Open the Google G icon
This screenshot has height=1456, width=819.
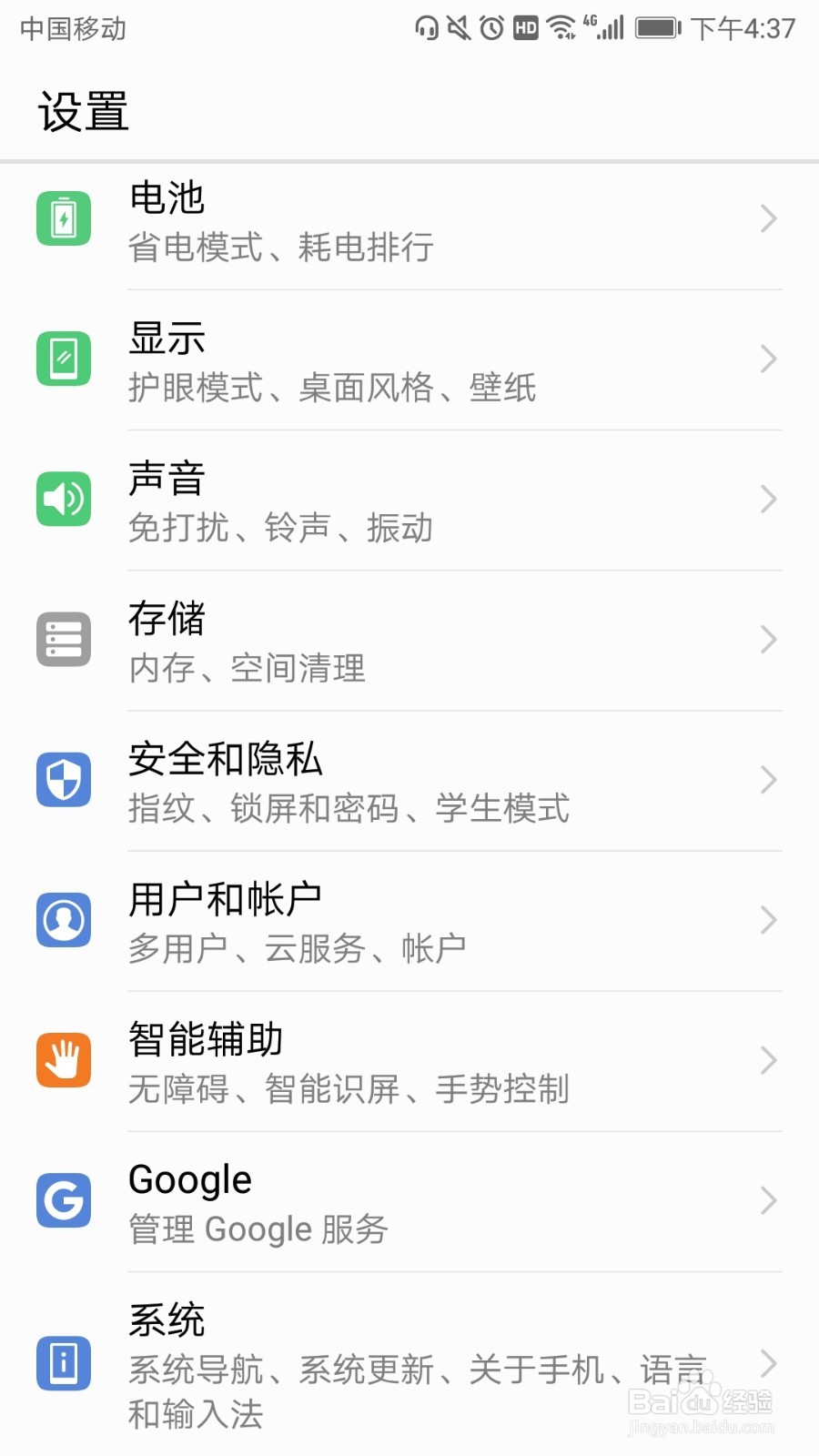tap(63, 1200)
